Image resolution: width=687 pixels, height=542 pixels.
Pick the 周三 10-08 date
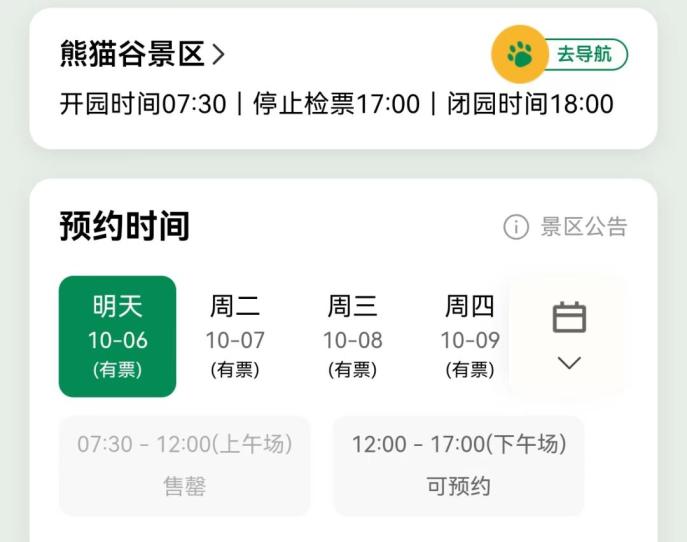tap(352, 337)
